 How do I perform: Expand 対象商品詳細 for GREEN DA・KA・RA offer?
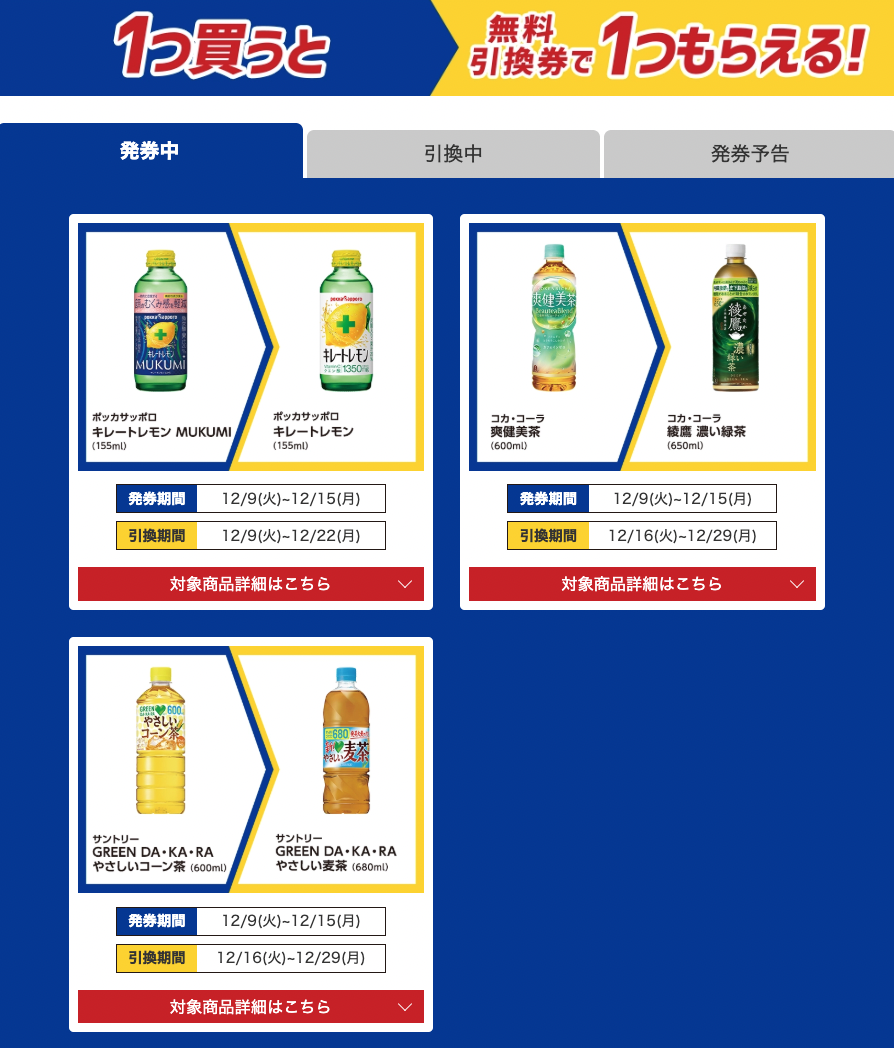[251, 1007]
